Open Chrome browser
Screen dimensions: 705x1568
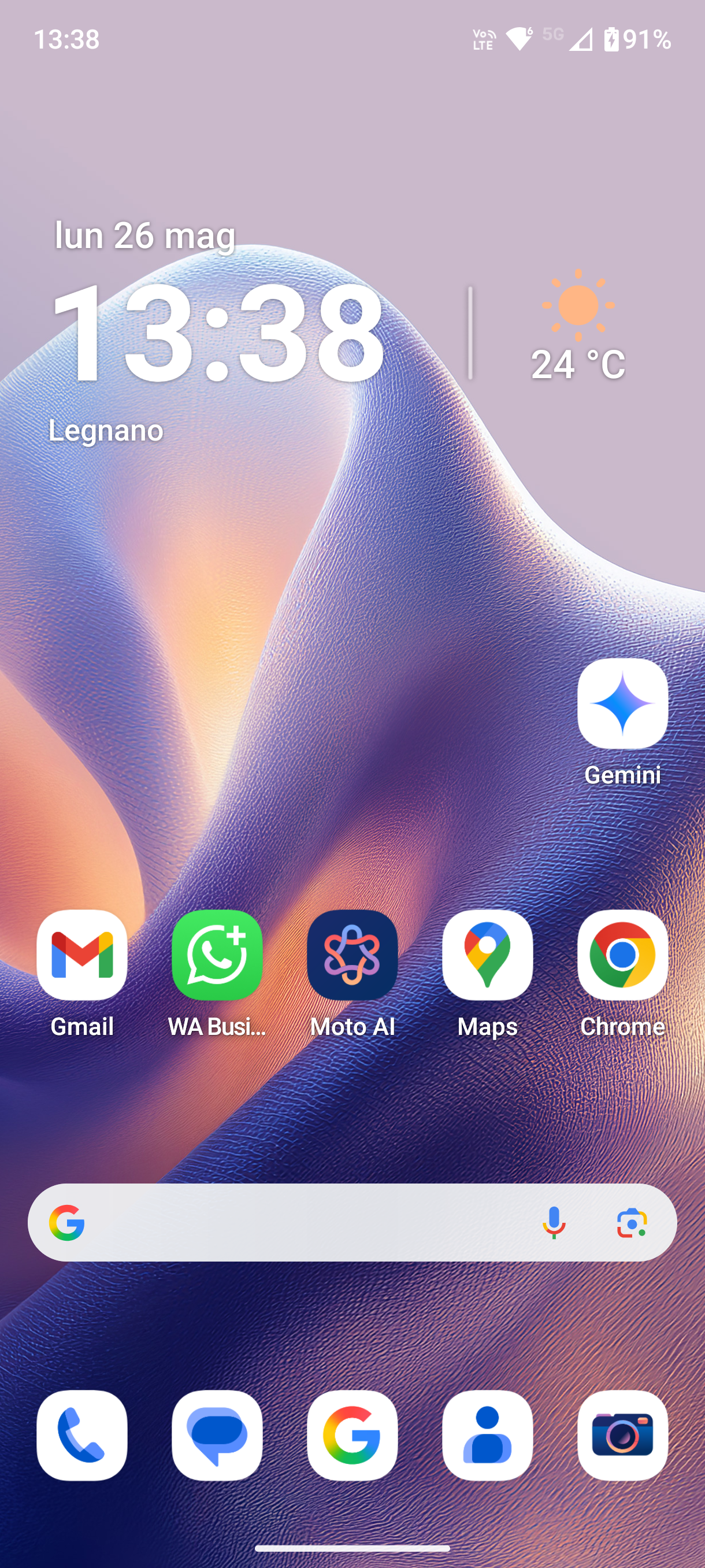(622, 955)
